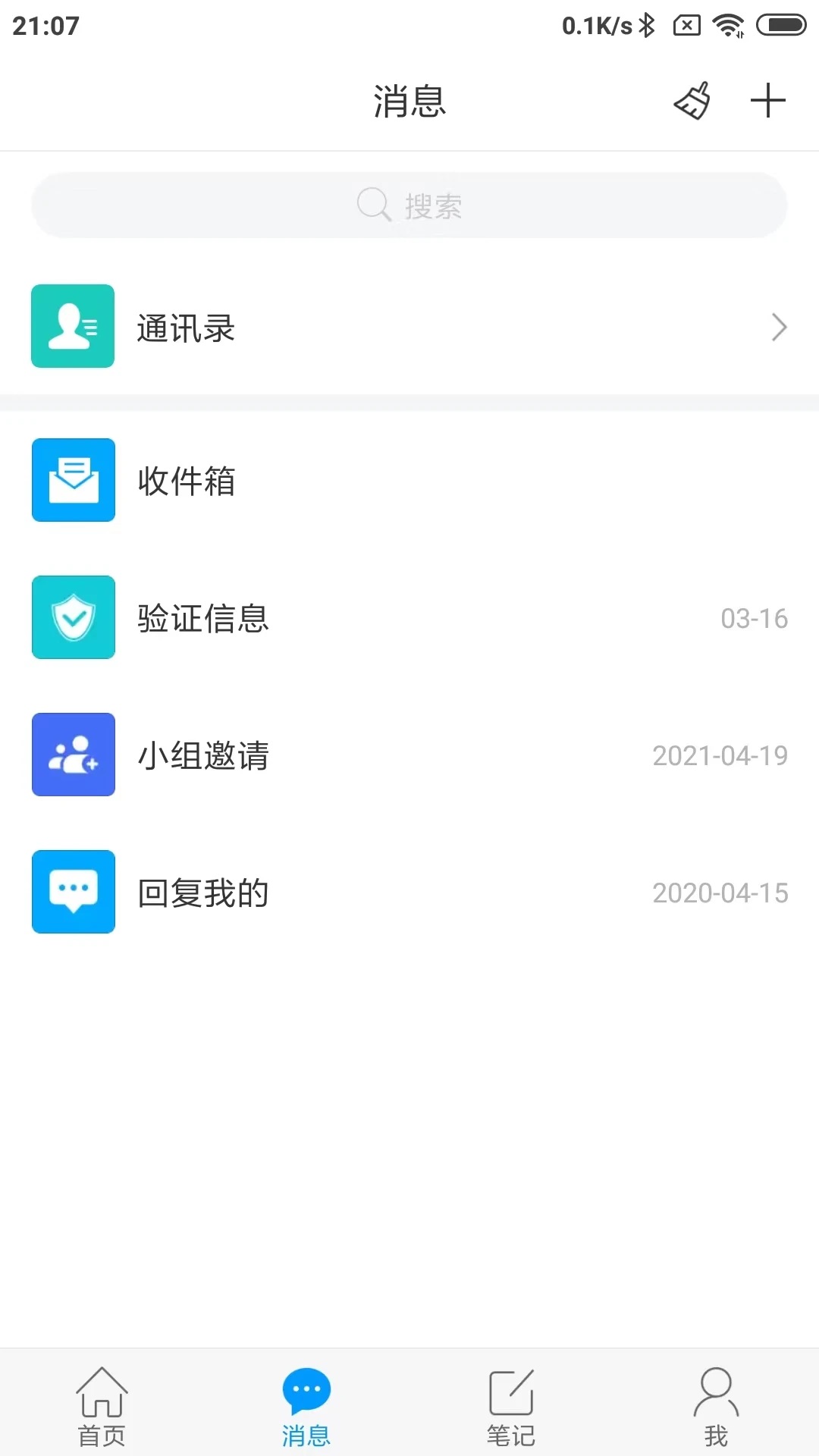Open the 通讯录 contacts icon
The height and width of the screenshot is (1456, 819).
point(73,327)
